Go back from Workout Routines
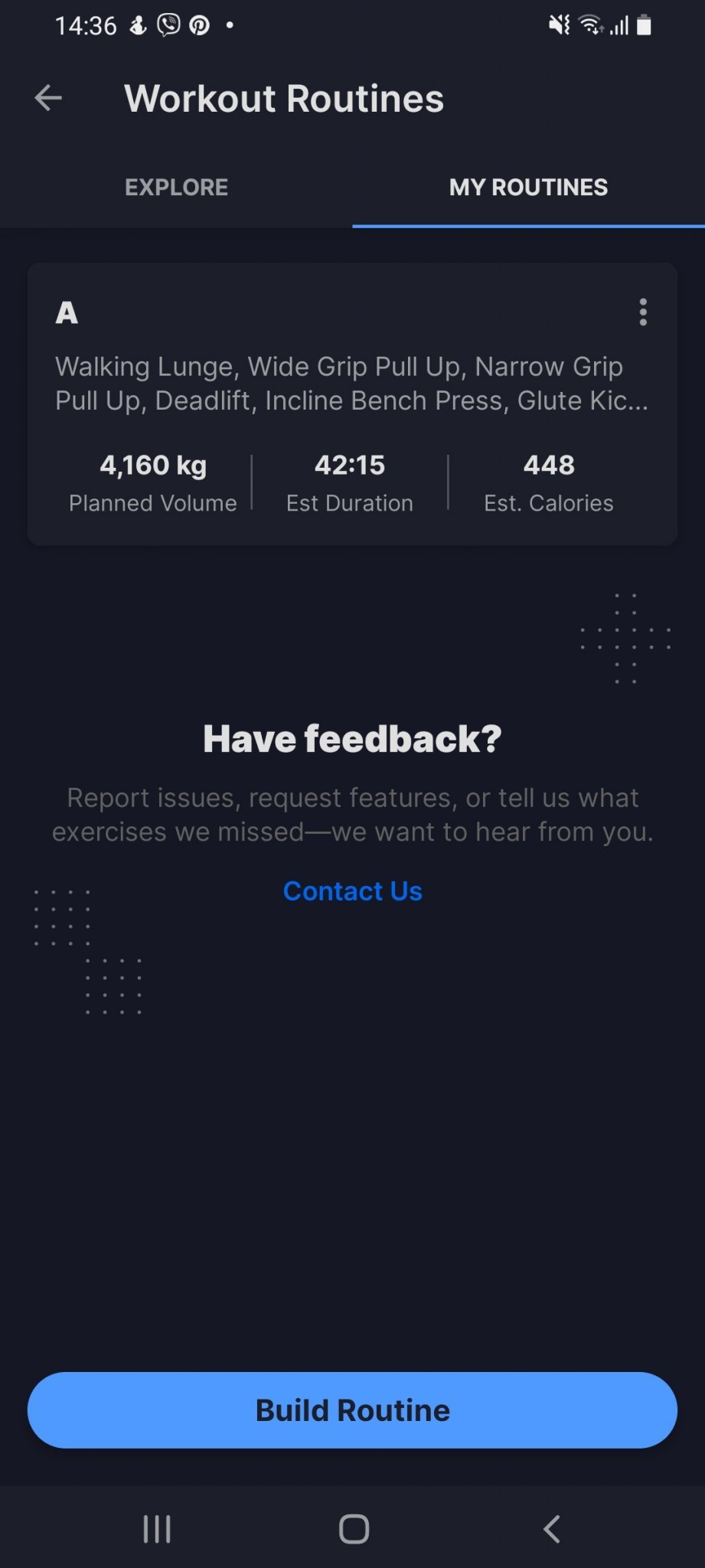705x1568 pixels. (48, 98)
